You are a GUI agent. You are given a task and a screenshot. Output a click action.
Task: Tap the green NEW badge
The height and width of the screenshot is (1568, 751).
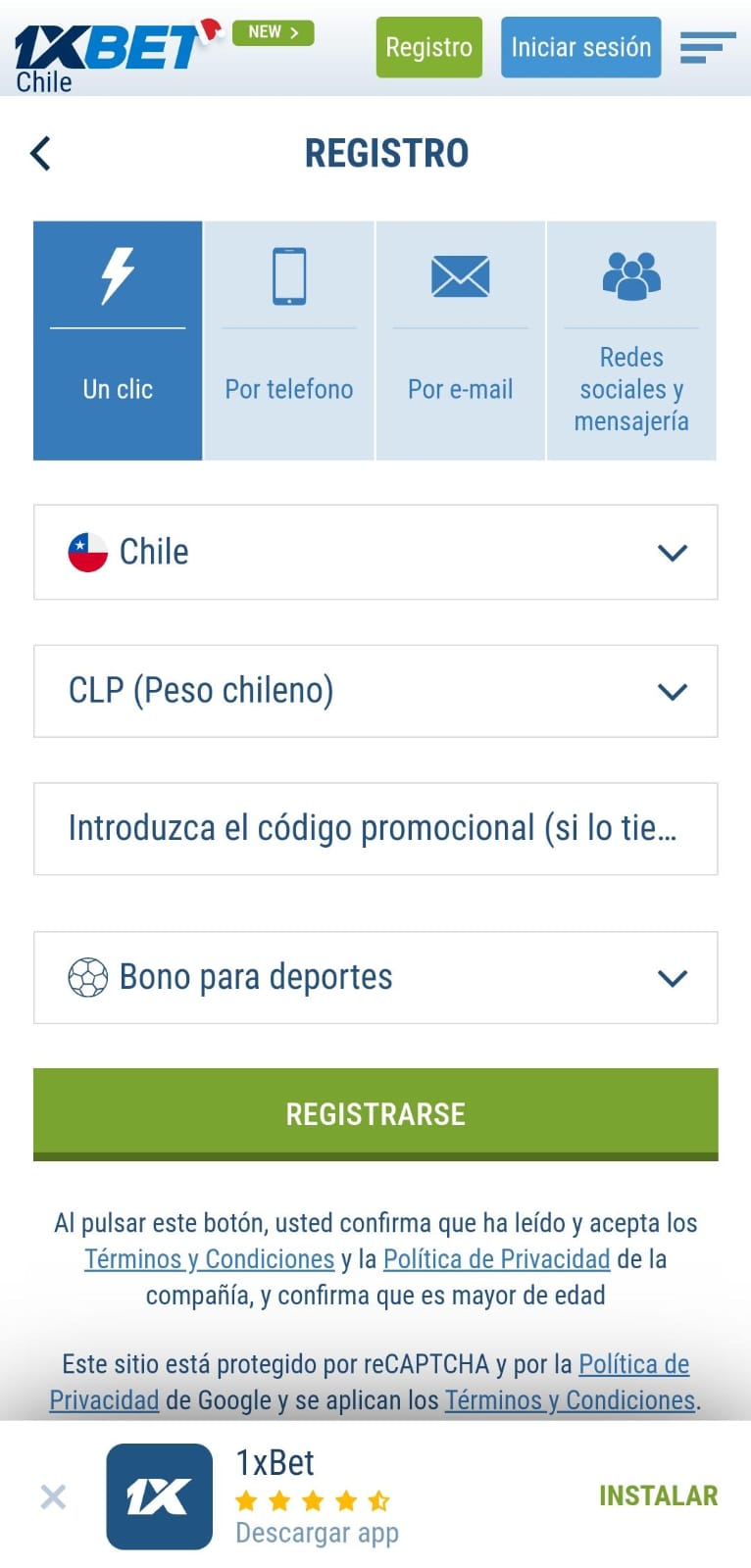274,32
